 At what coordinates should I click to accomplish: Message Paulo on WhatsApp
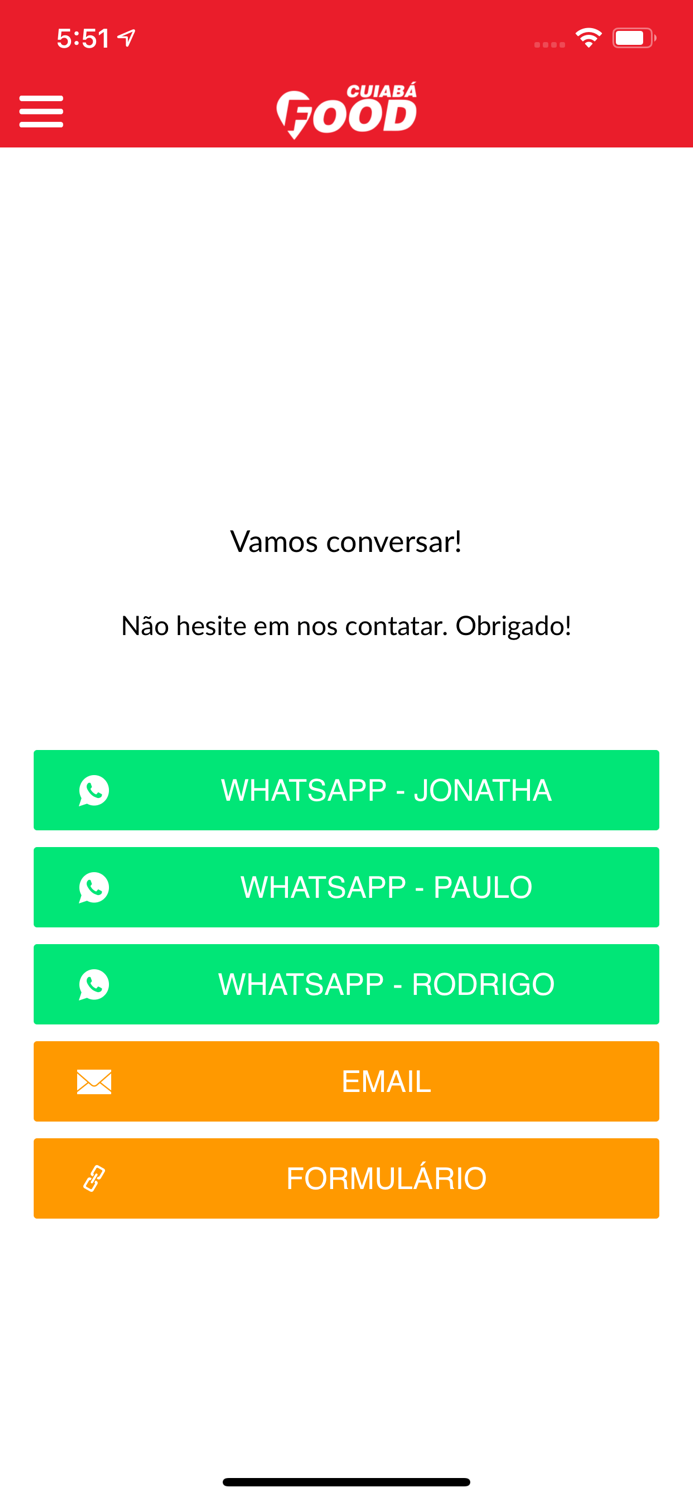346,887
